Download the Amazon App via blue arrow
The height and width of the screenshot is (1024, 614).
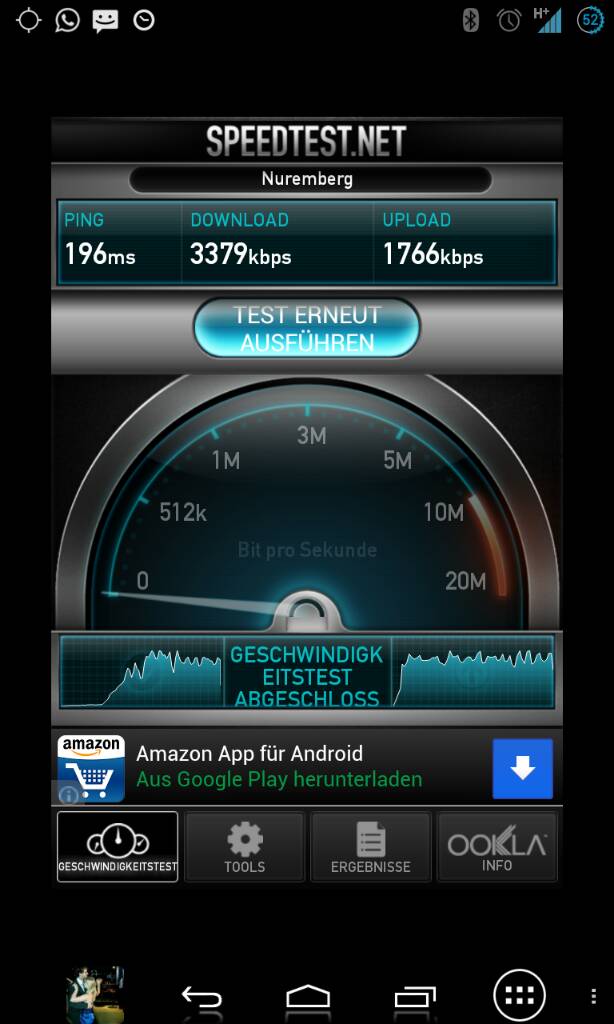click(x=523, y=769)
